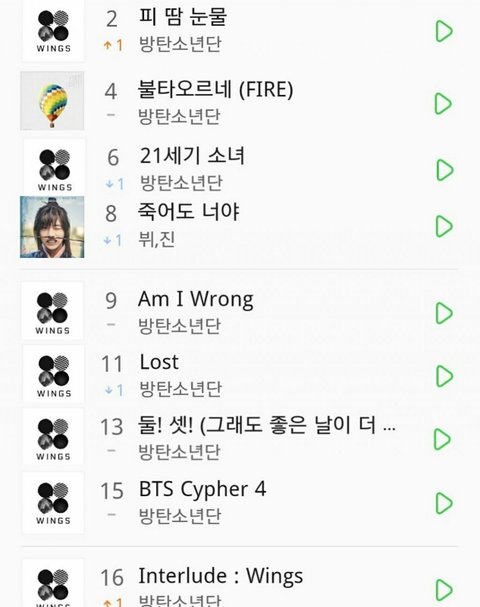
Task: Play Am I Wrong
Action: (x=444, y=313)
